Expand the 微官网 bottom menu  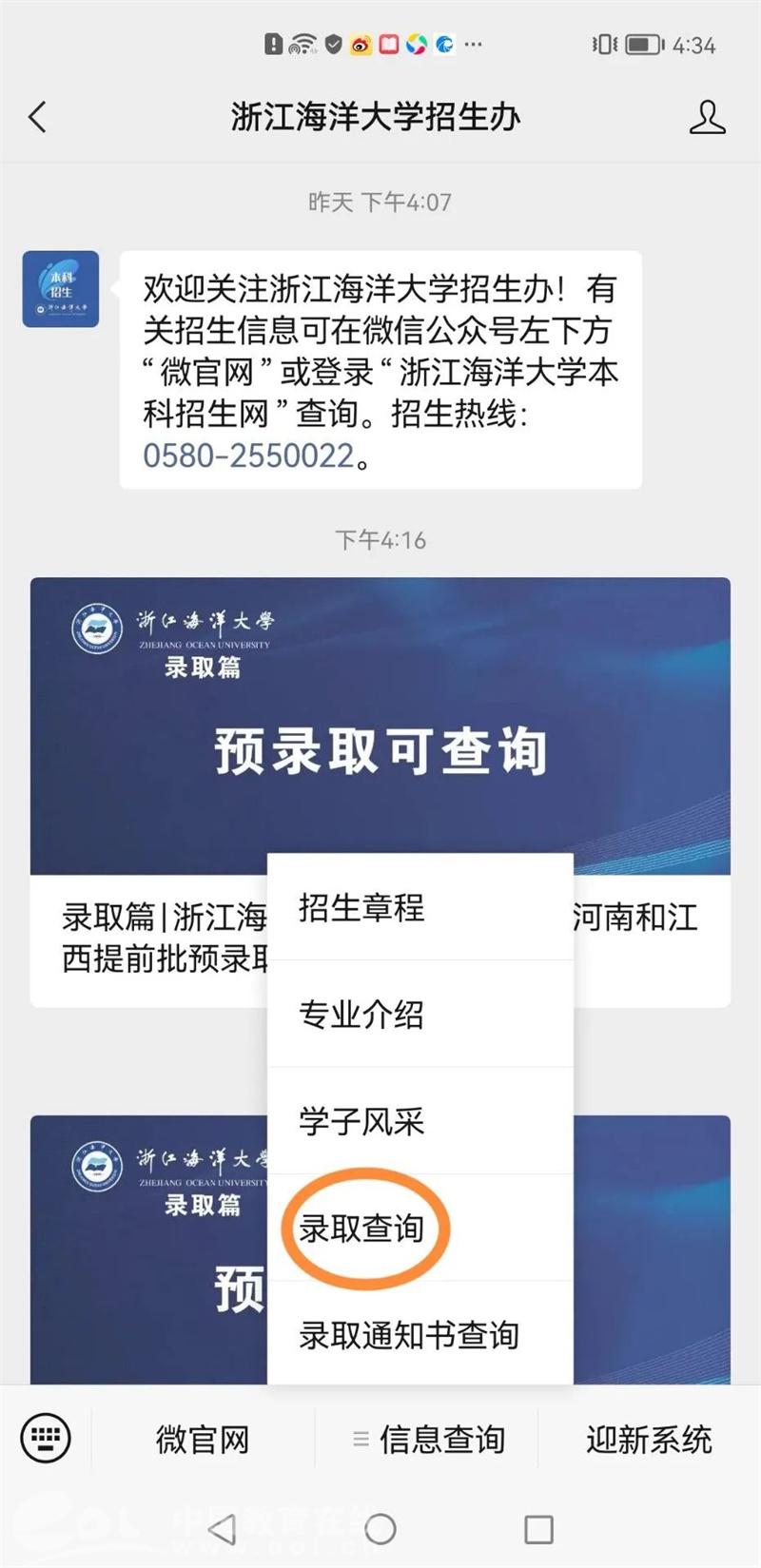pyautogui.click(x=201, y=1439)
